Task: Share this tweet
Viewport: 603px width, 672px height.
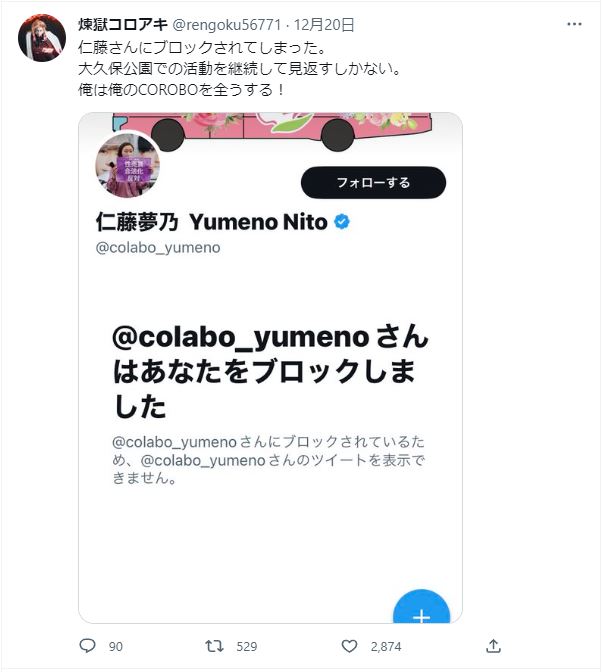Action: point(493,647)
